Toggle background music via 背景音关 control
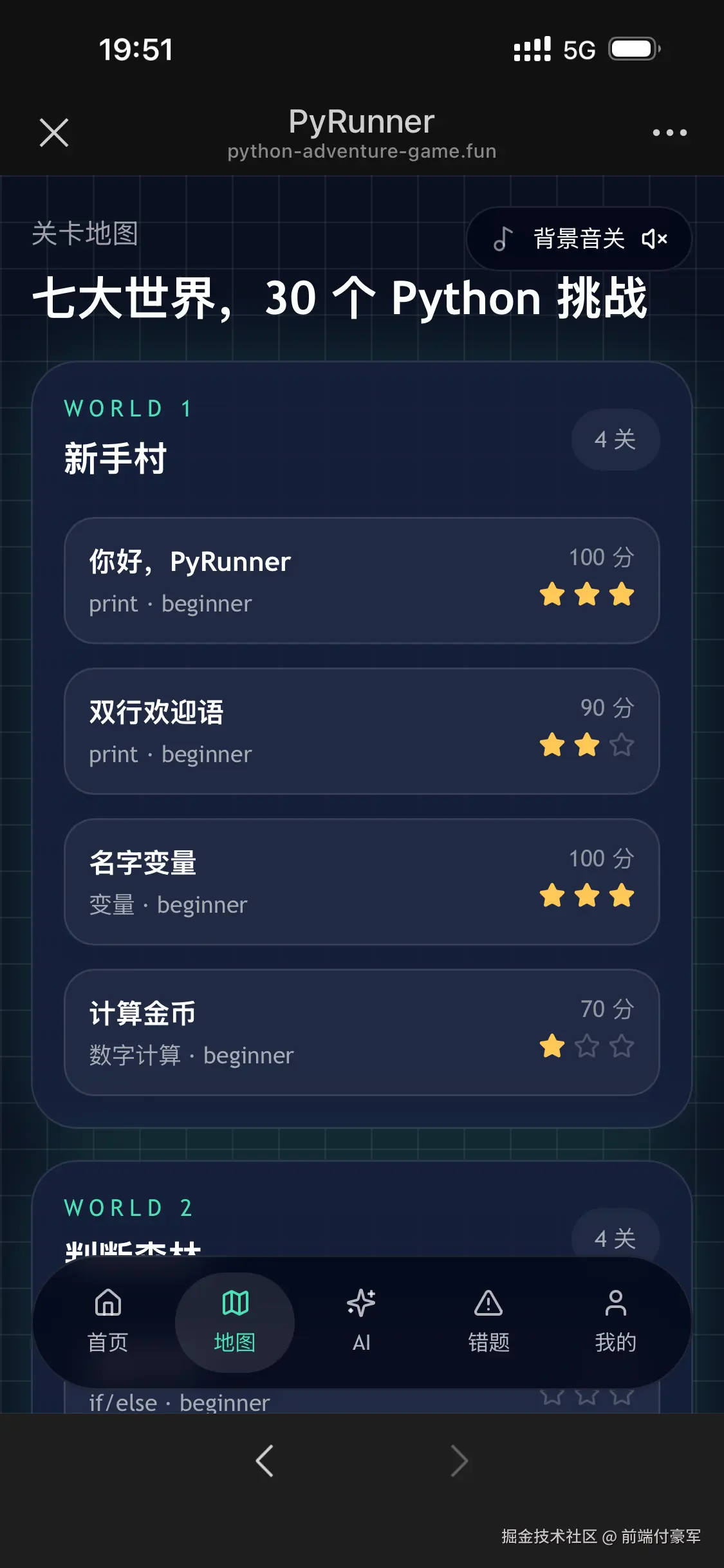724x1568 pixels. (579, 239)
